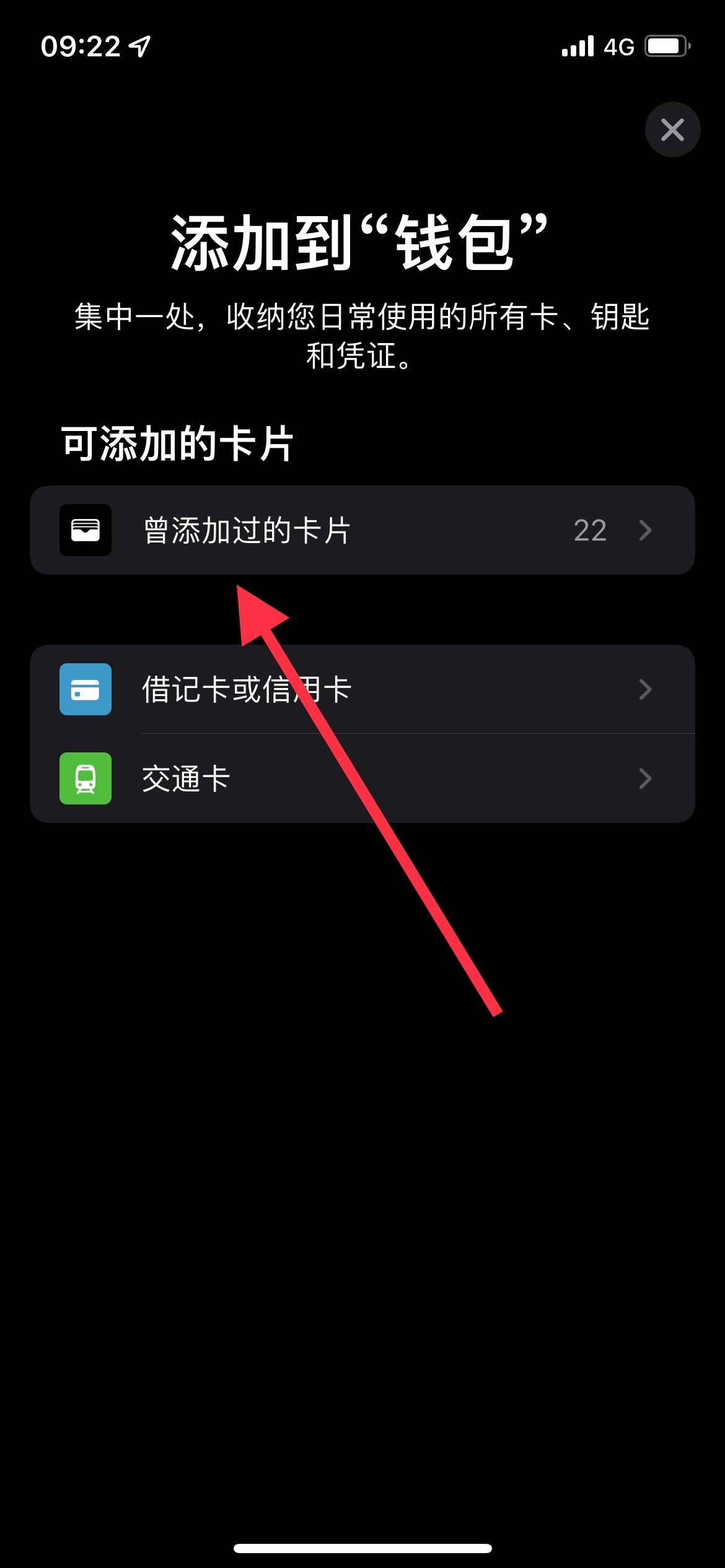Open previously added cards row
The image size is (725, 1568).
(x=362, y=530)
